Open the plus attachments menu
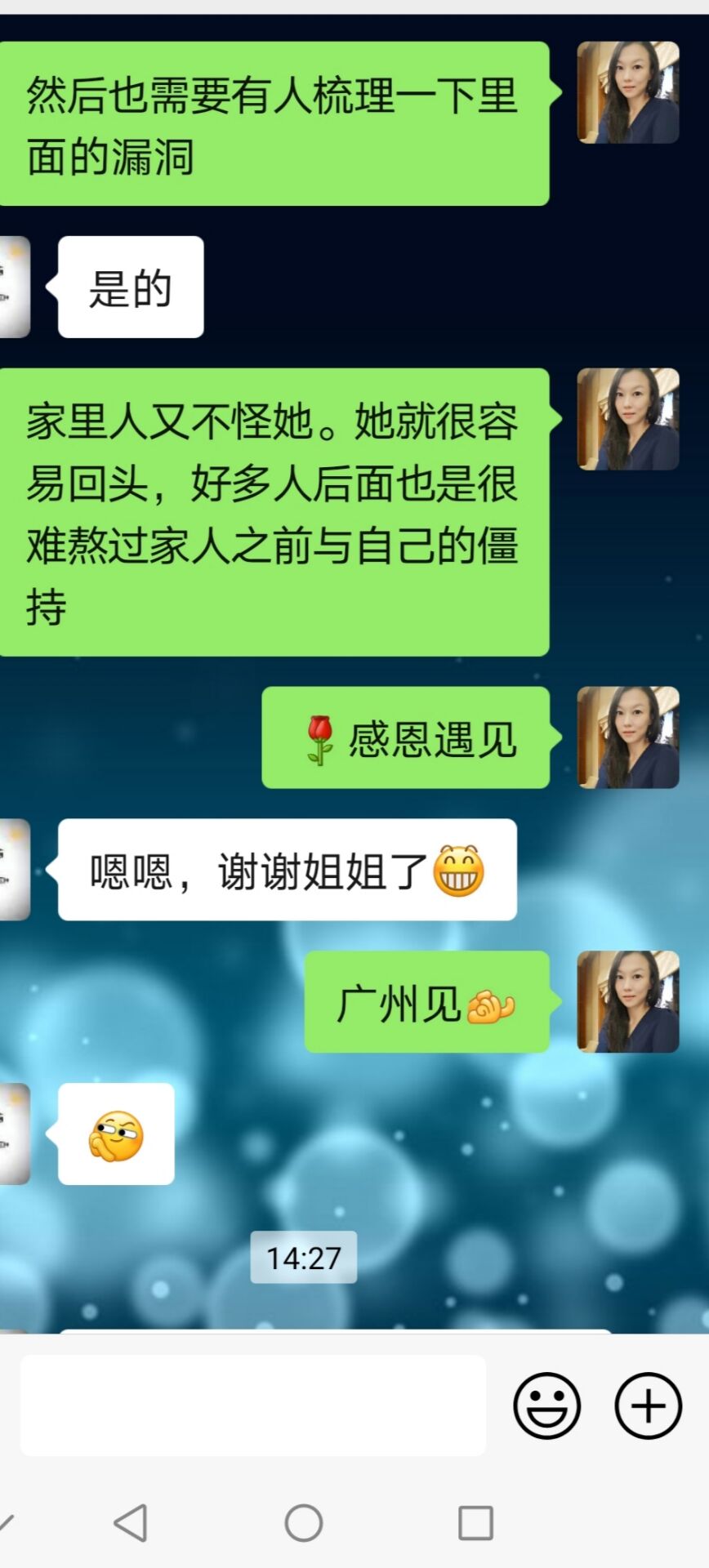The width and height of the screenshot is (709, 1568). coord(648,1405)
